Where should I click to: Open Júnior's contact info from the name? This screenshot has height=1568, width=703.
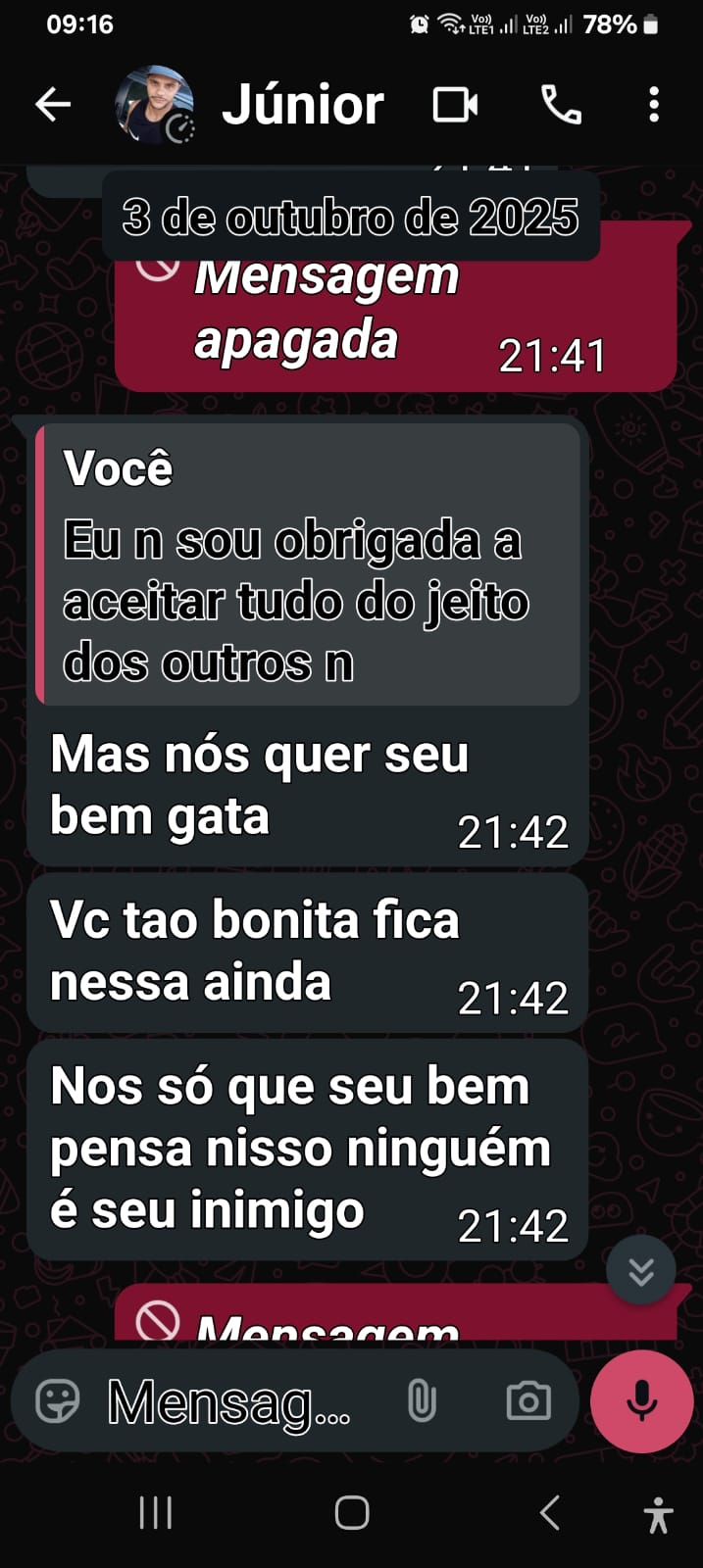coord(303,105)
